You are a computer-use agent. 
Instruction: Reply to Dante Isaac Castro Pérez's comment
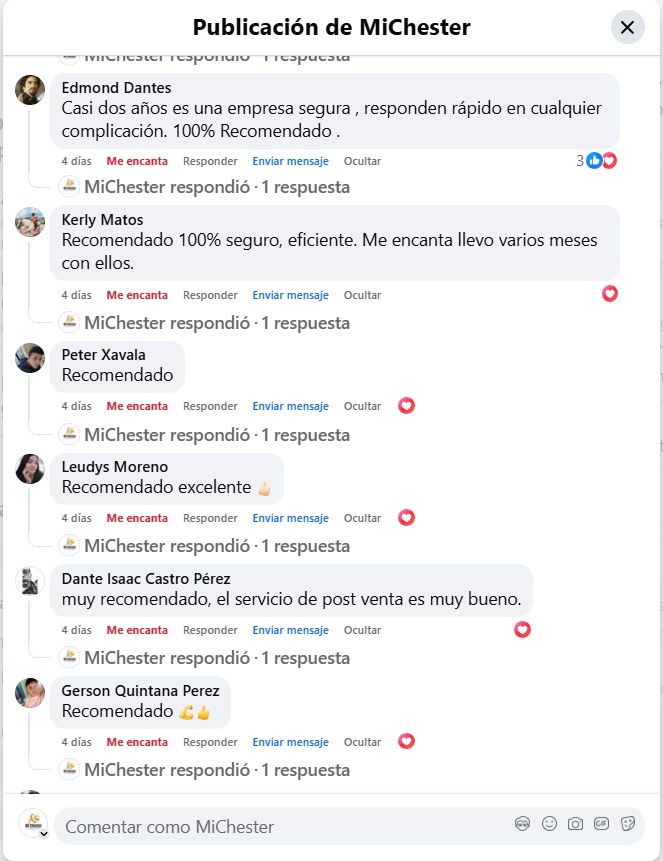[210, 630]
